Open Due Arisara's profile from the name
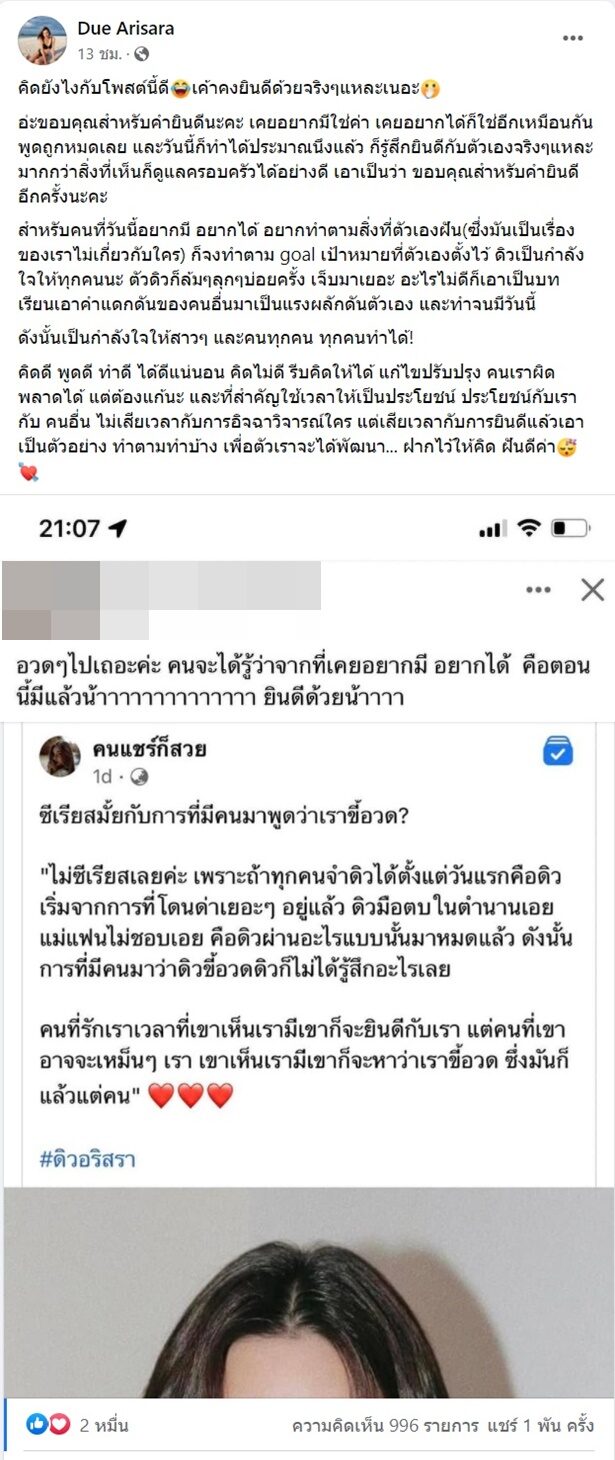 coord(125,29)
